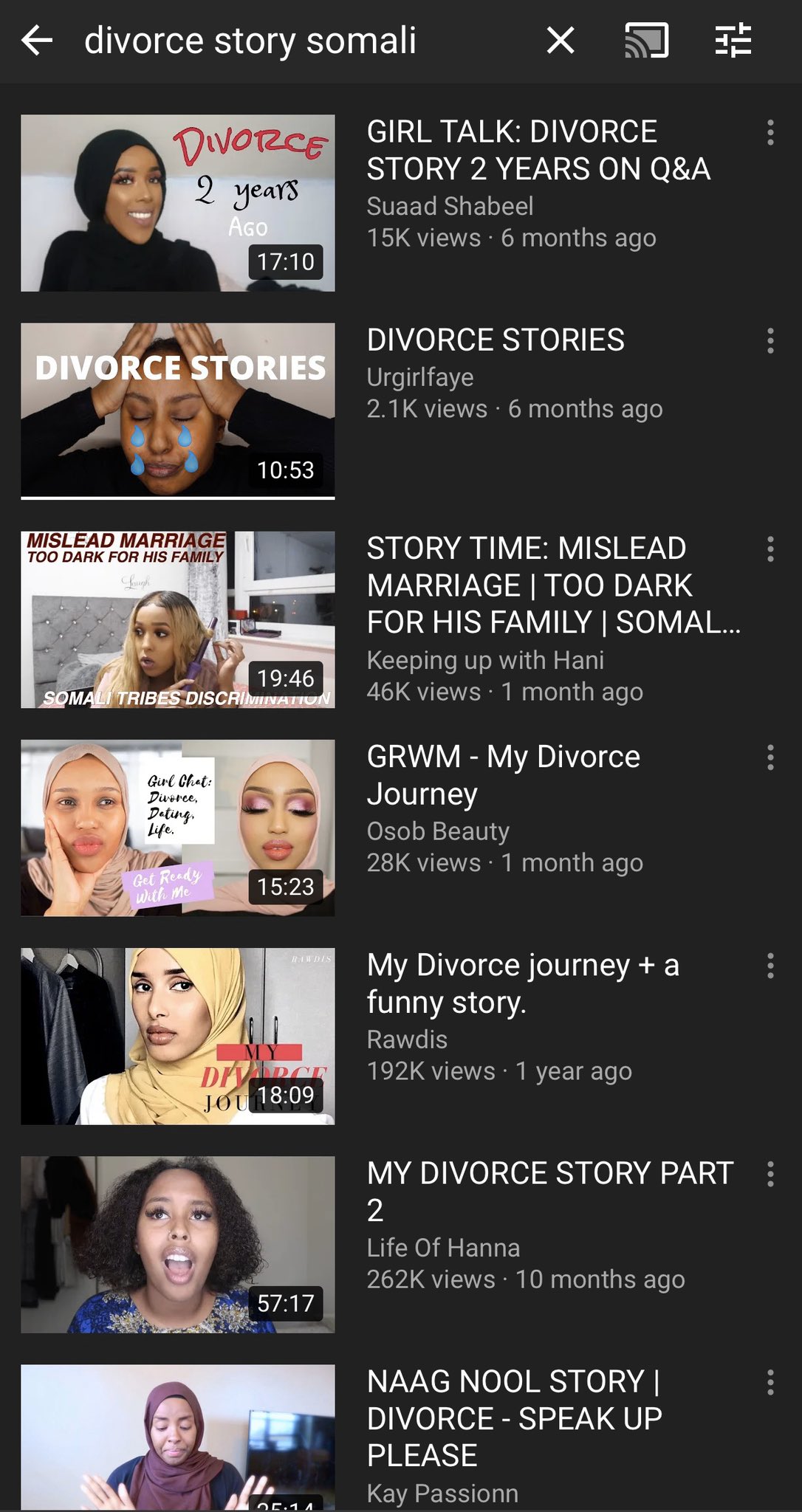Watch My Divorce journey + a funny story
The height and width of the screenshot is (1512, 802).
click(x=178, y=1037)
